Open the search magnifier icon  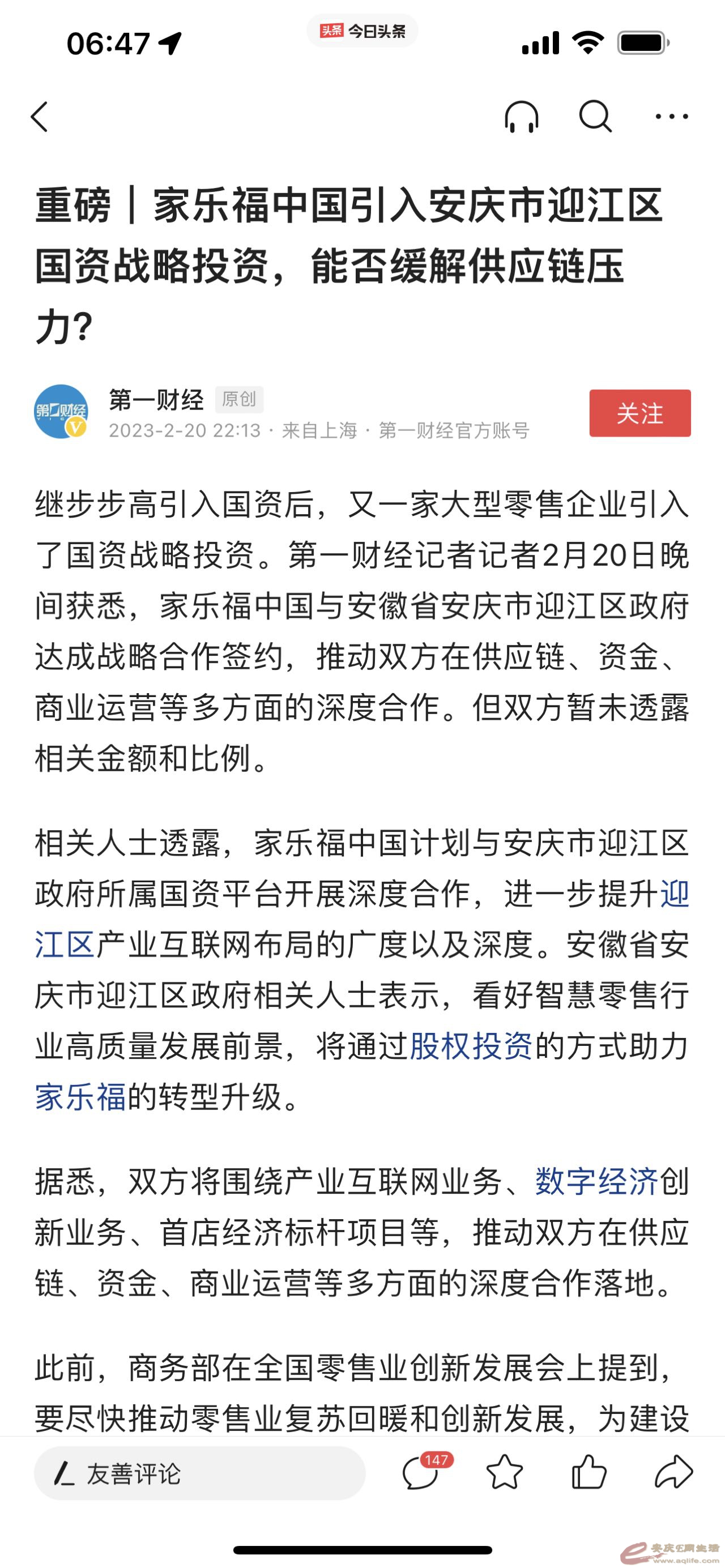tap(595, 116)
